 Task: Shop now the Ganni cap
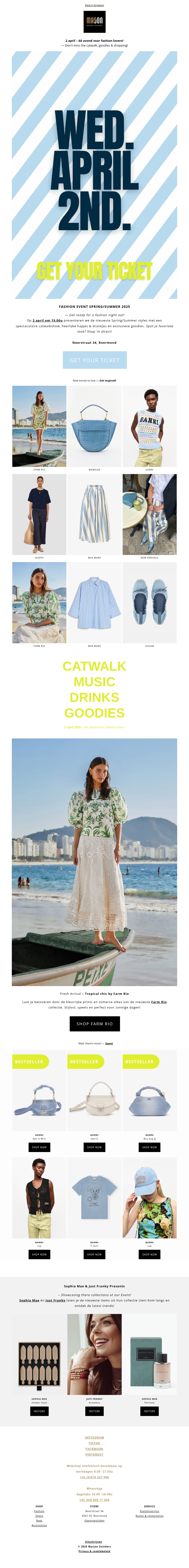point(149,1254)
